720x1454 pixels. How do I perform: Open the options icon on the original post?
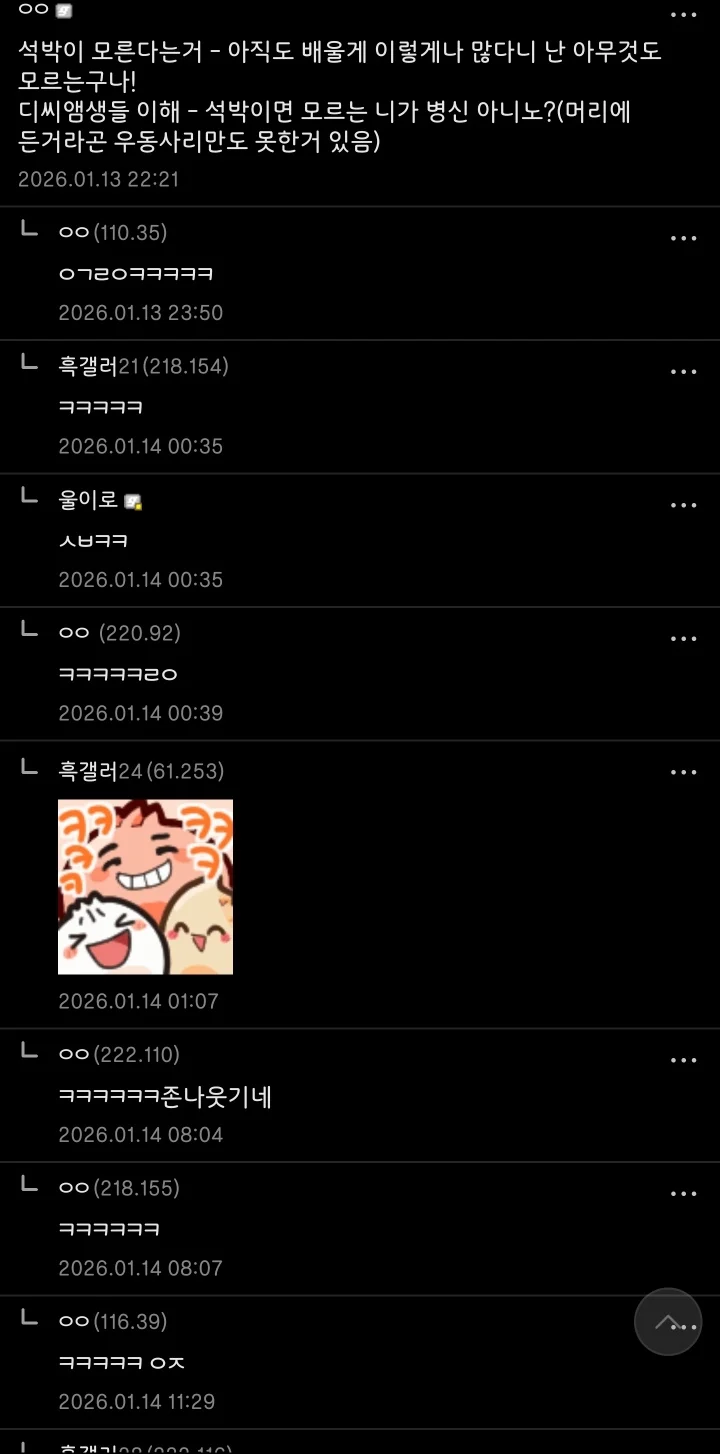click(x=684, y=14)
